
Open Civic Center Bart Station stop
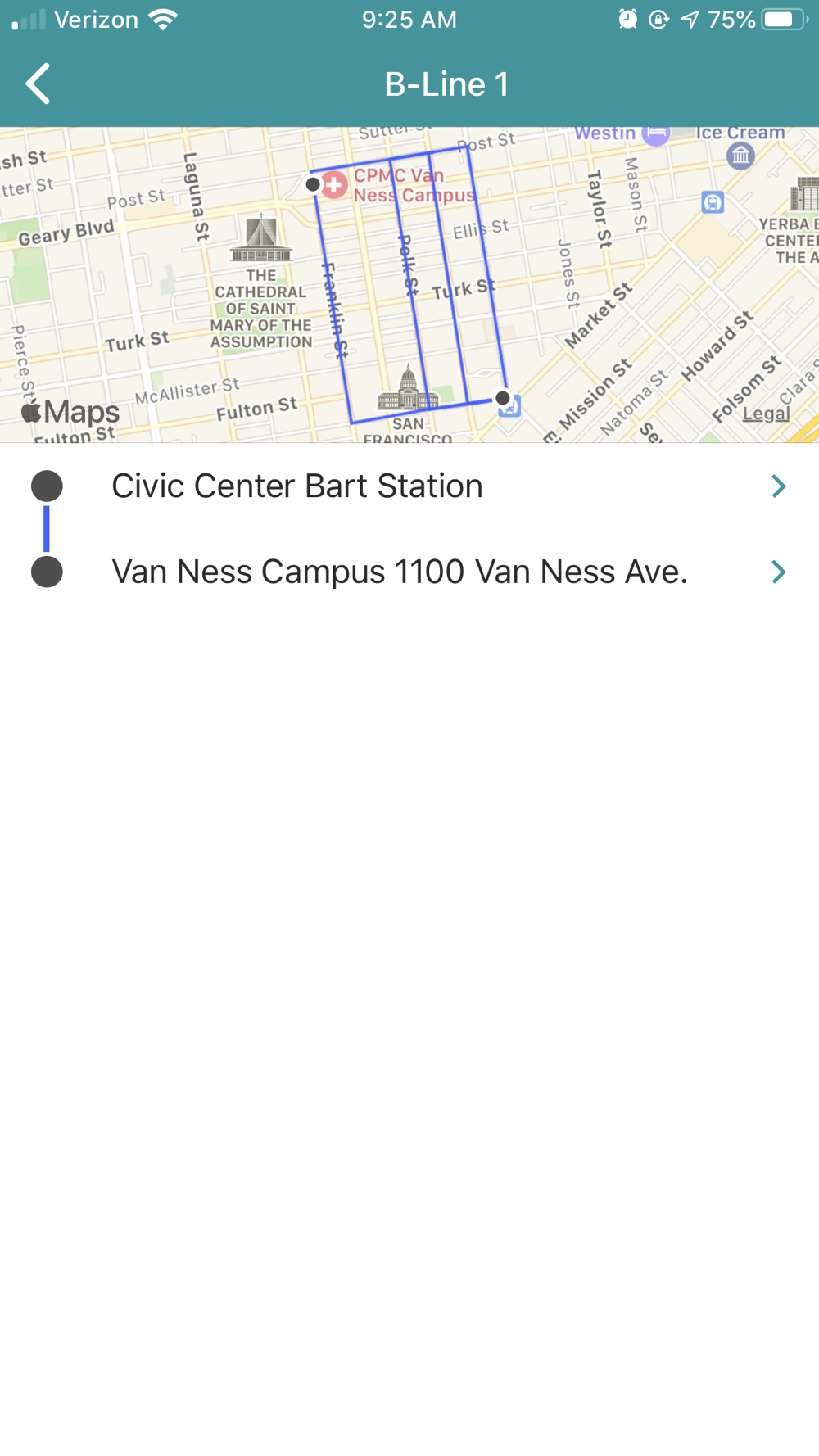tap(409, 486)
